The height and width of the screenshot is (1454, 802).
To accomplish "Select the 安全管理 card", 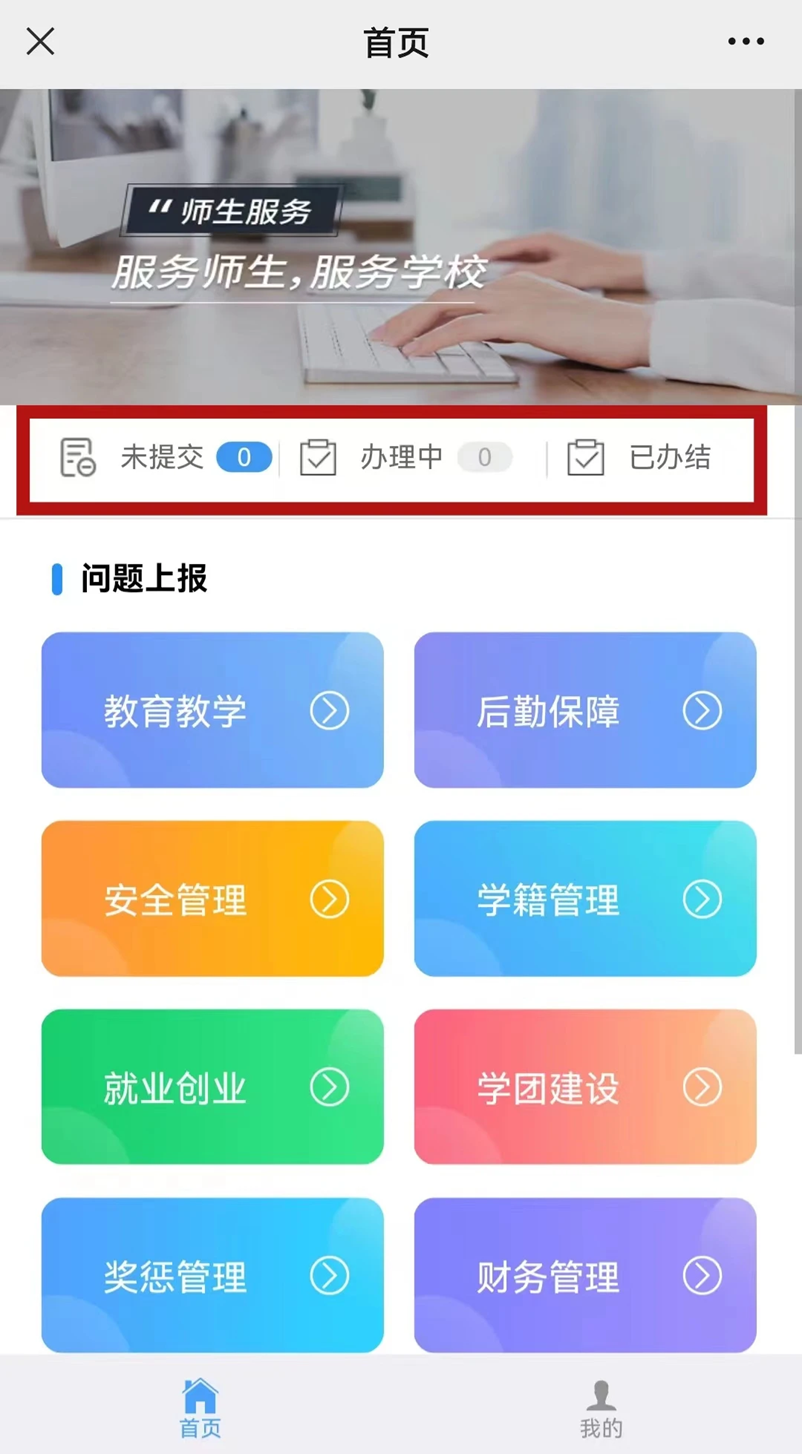I will [x=212, y=899].
